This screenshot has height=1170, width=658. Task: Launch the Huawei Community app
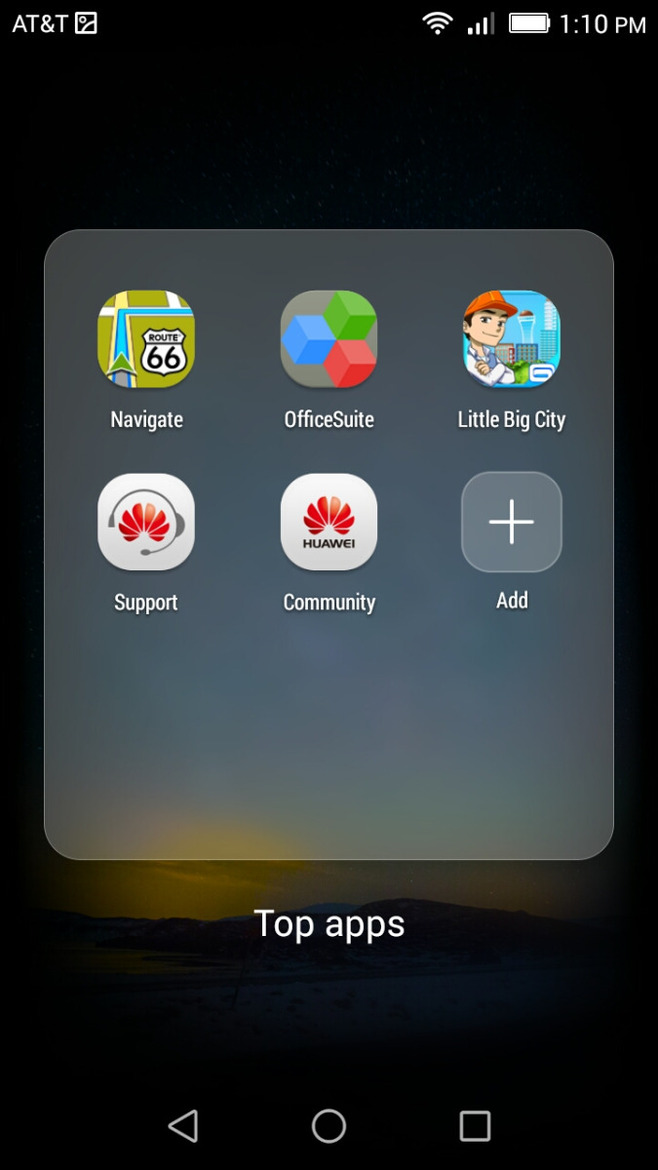click(329, 522)
